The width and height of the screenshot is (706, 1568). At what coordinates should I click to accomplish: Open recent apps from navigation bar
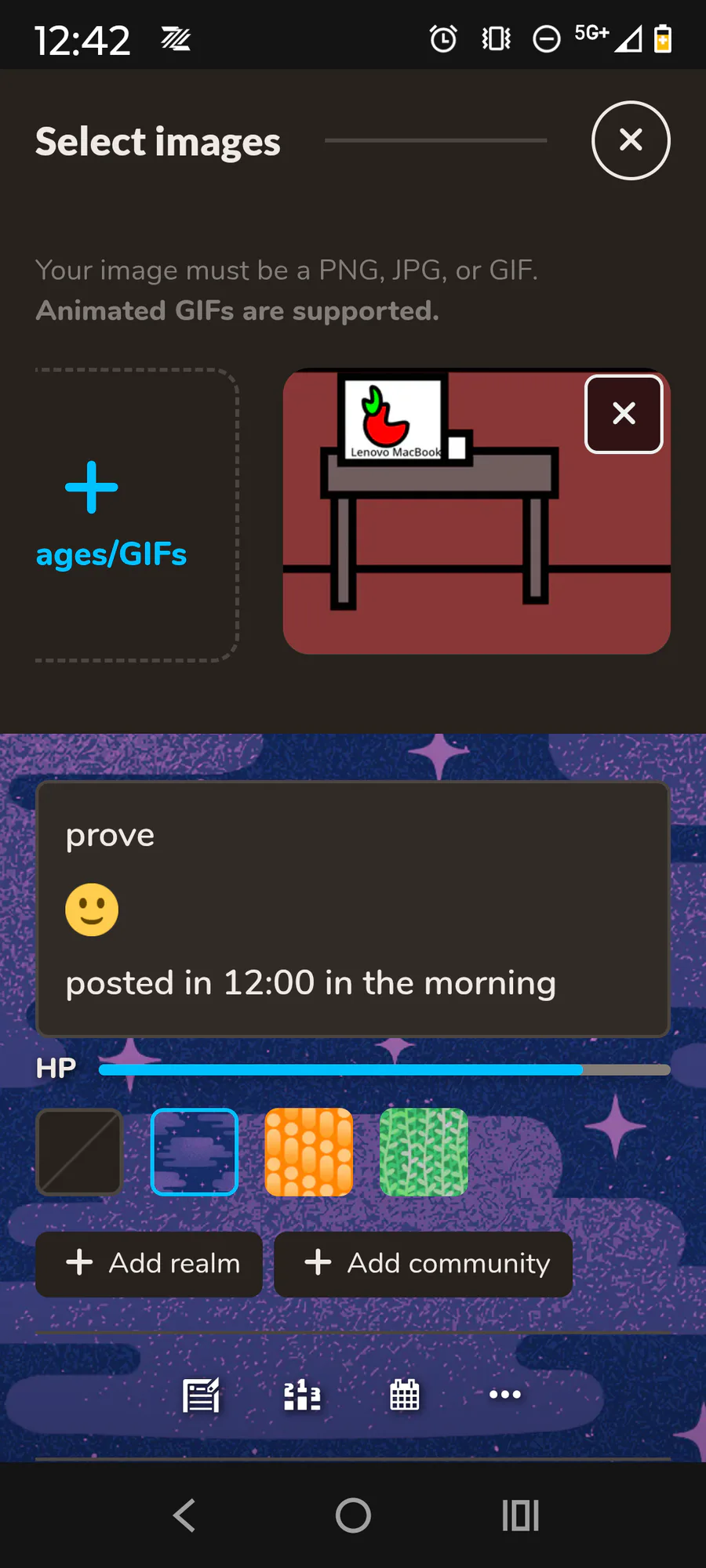click(x=520, y=1515)
